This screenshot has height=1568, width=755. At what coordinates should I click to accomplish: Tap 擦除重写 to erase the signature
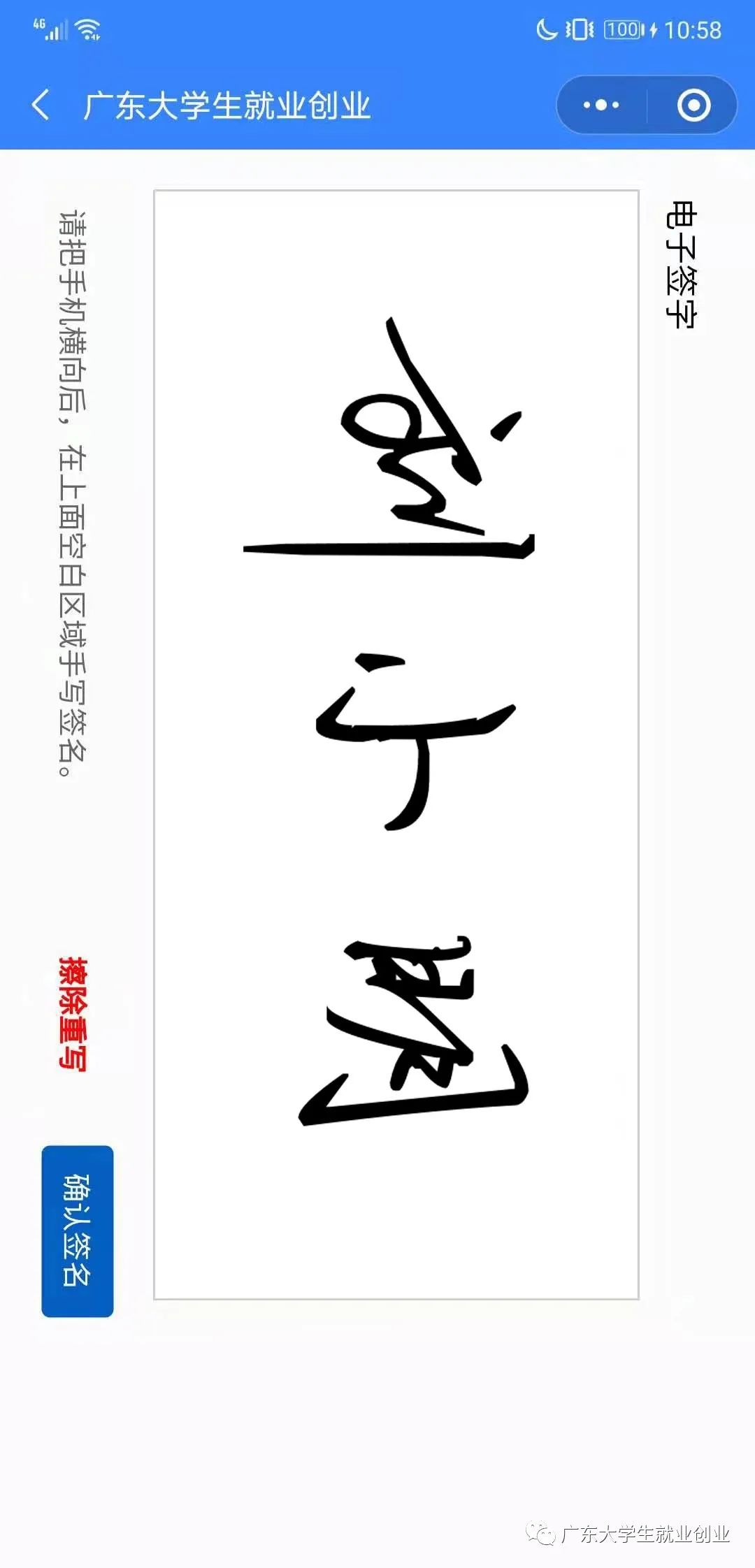coord(73,1013)
